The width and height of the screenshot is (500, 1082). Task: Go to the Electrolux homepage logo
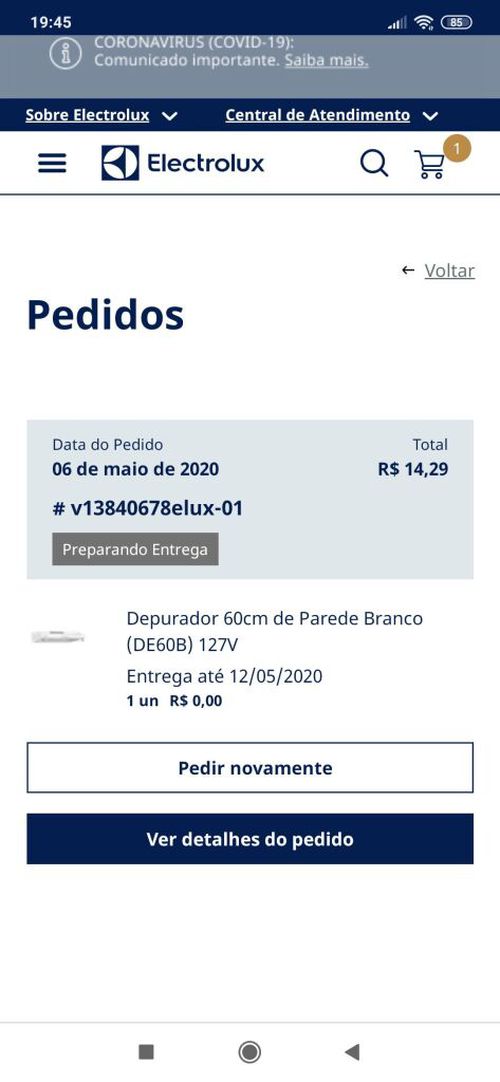click(183, 164)
